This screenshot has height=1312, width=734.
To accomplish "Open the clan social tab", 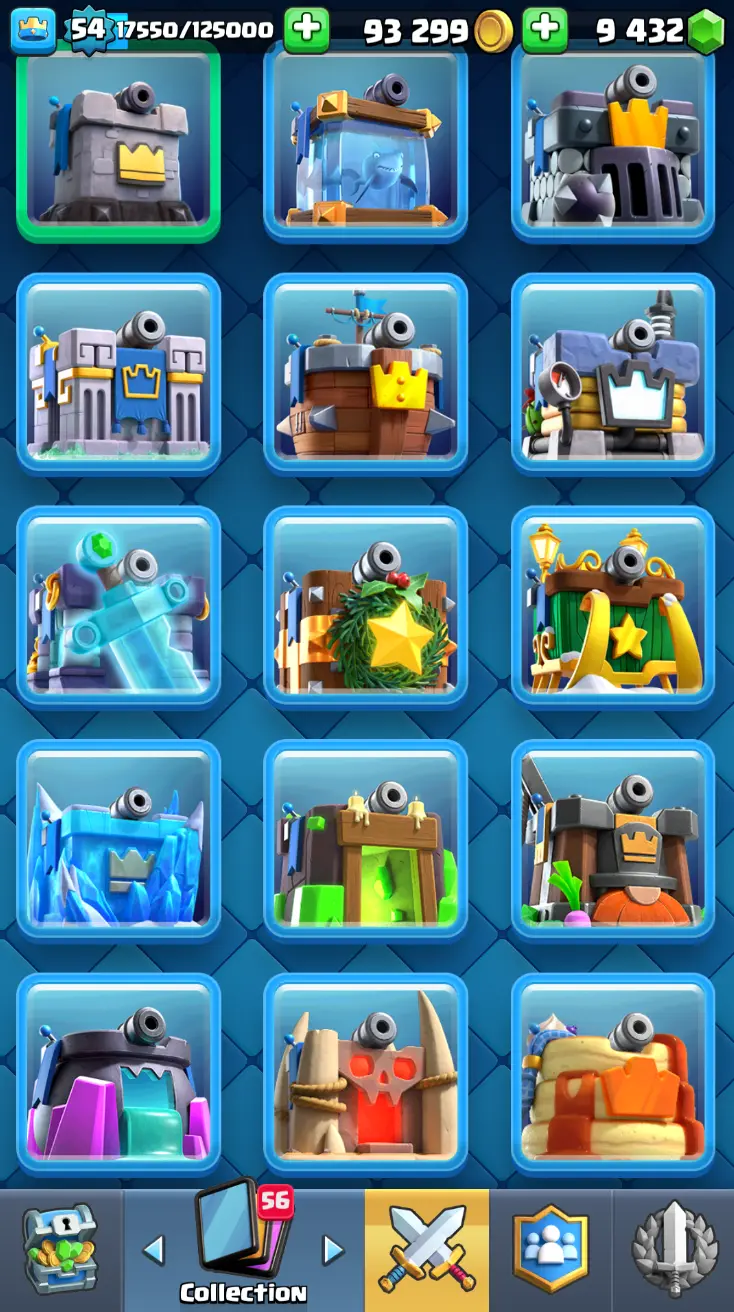I will (550, 1250).
